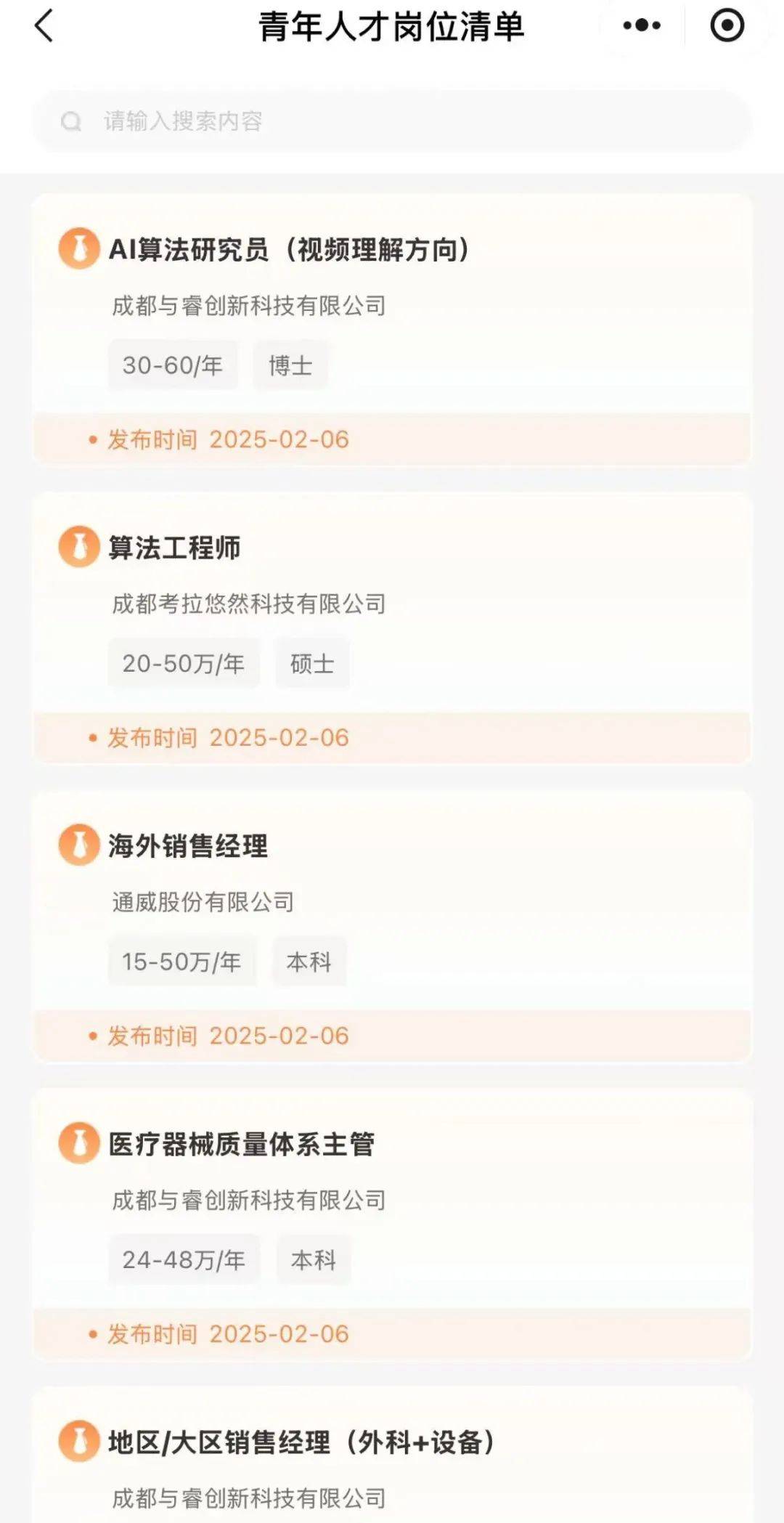Viewport: 784px width, 1523px height.
Task: Tap the search box 请输入搜索内容
Action: coord(392,121)
